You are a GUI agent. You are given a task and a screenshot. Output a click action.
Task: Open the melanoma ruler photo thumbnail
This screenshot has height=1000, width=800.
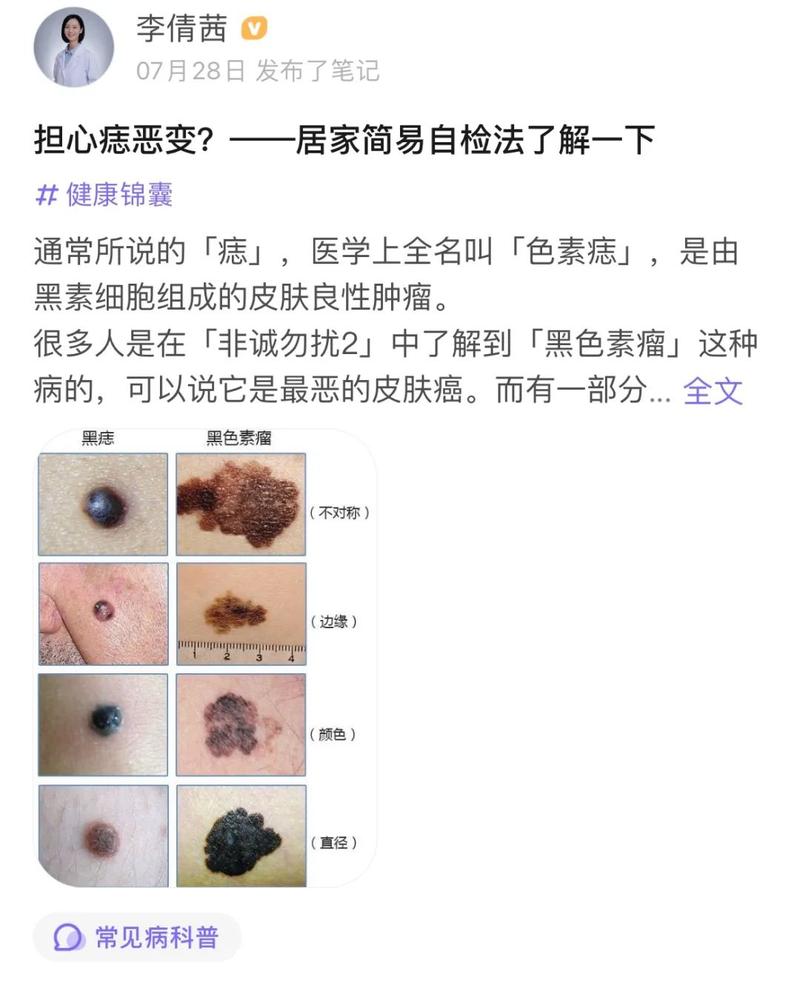click(240, 615)
